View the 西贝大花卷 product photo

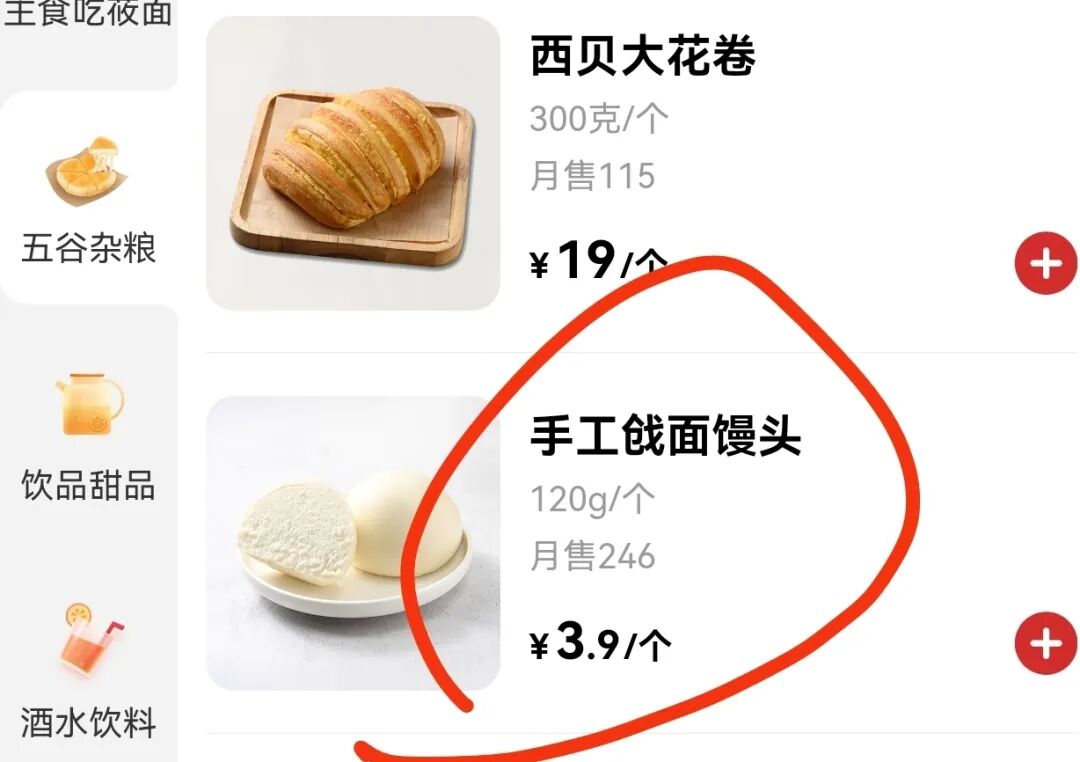click(x=353, y=163)
